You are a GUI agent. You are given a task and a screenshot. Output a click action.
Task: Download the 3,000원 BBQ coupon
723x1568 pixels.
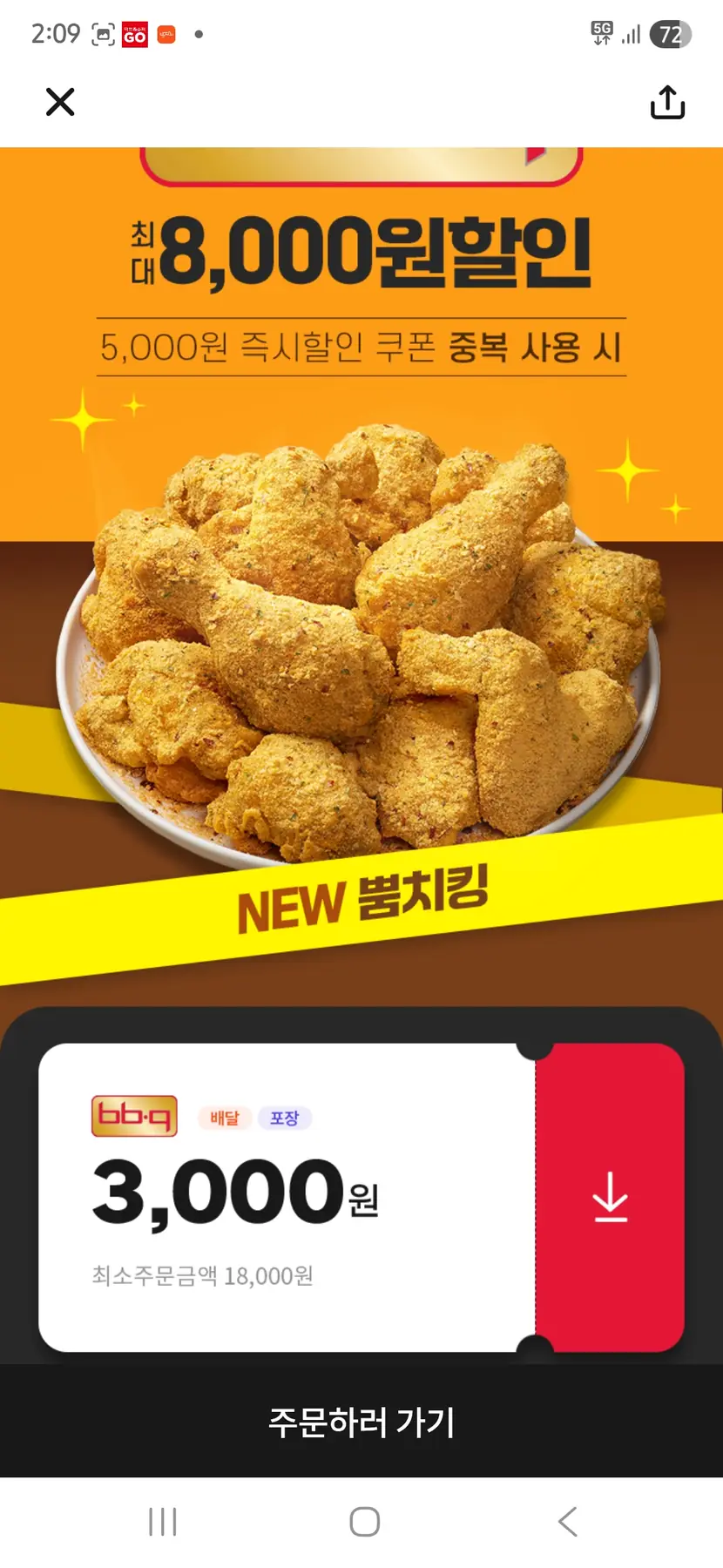[610, 1197]
